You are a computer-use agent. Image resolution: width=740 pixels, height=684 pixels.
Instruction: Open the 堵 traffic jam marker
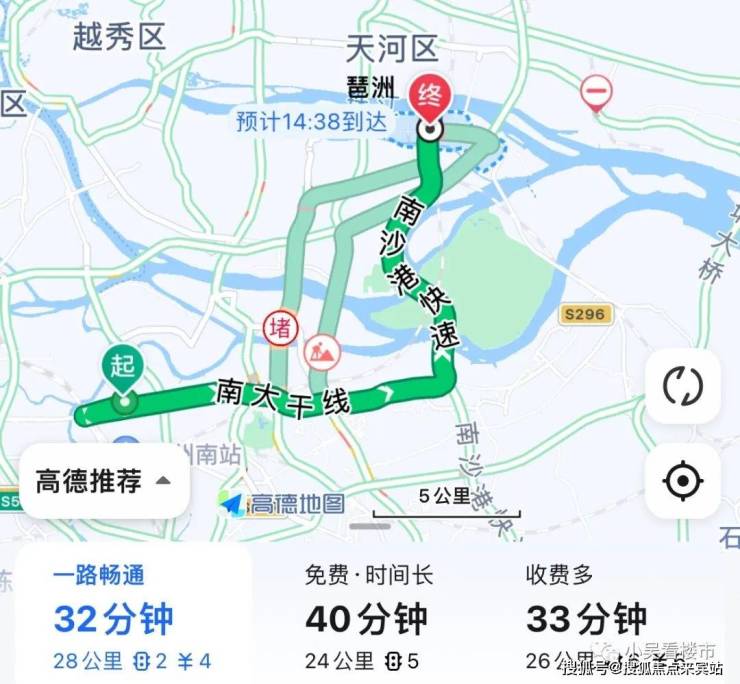click(x=279, y=327)
